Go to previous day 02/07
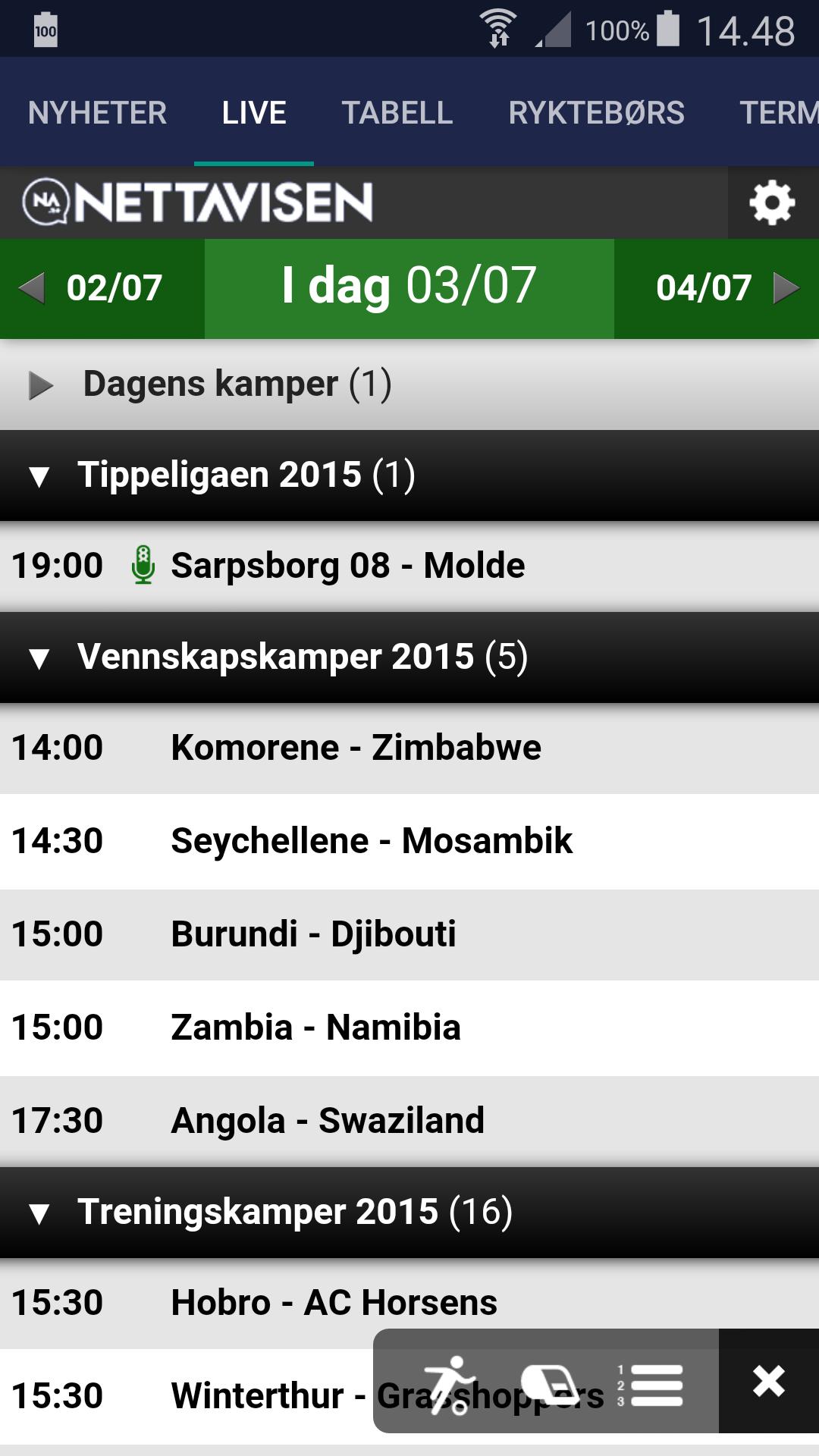This screenshot has height=1456, width=819. click(102, 288)
